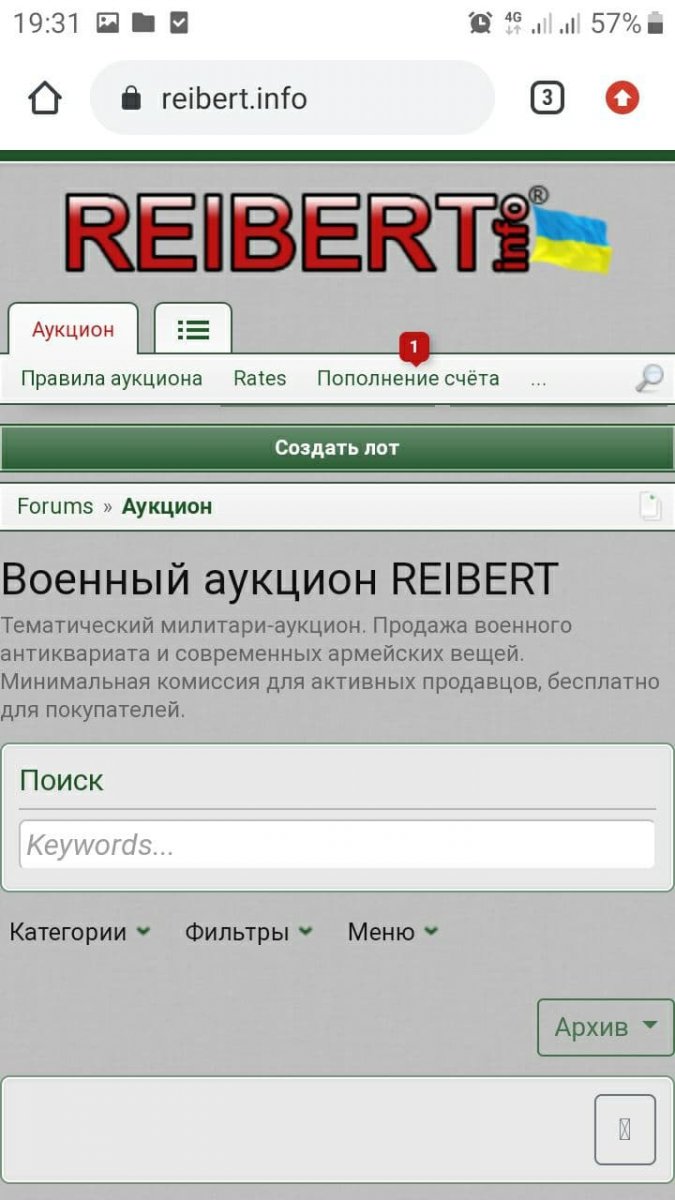Open the Архив dropdown button

pyautogui.click(x=606, y=1027)
